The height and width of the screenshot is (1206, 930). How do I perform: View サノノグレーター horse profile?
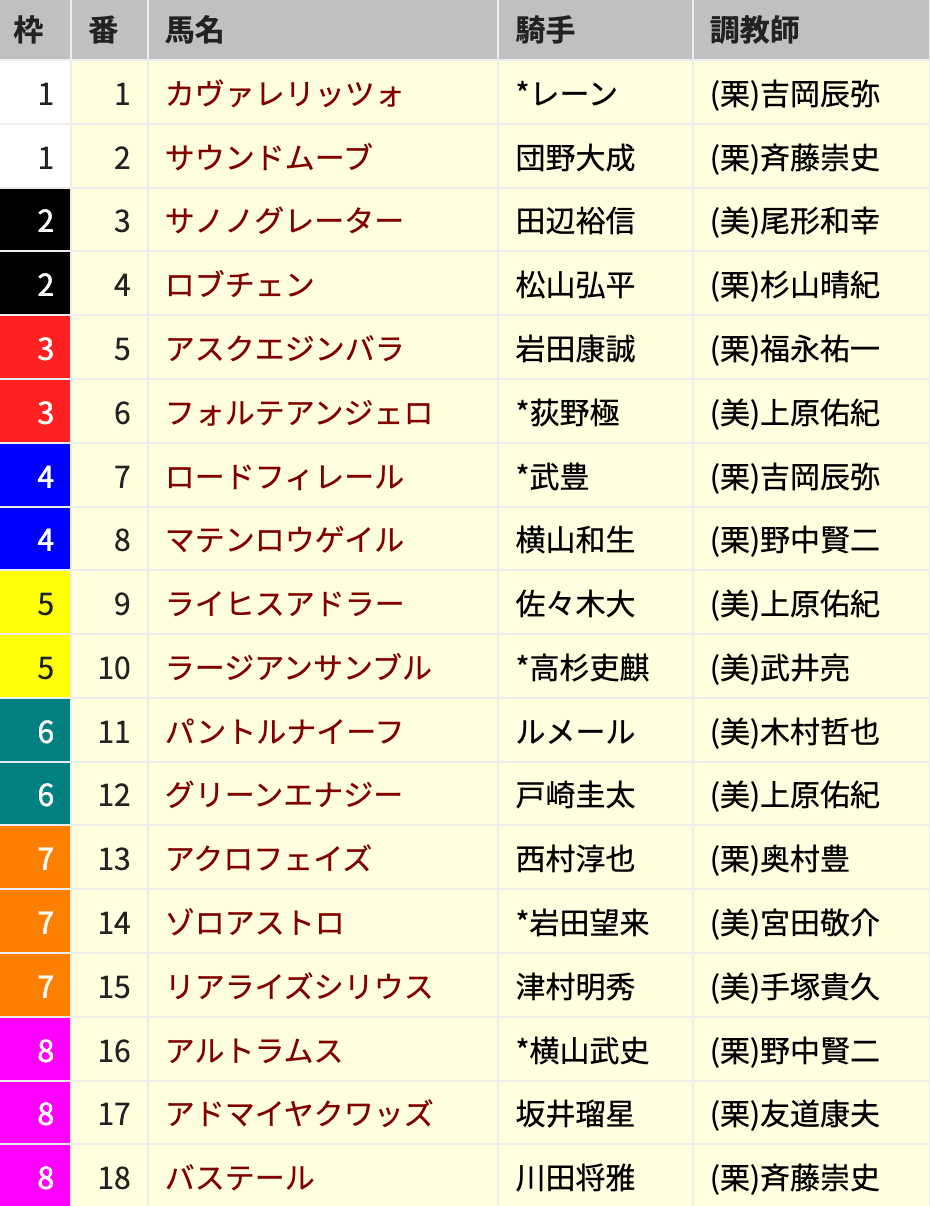(285, 221)
